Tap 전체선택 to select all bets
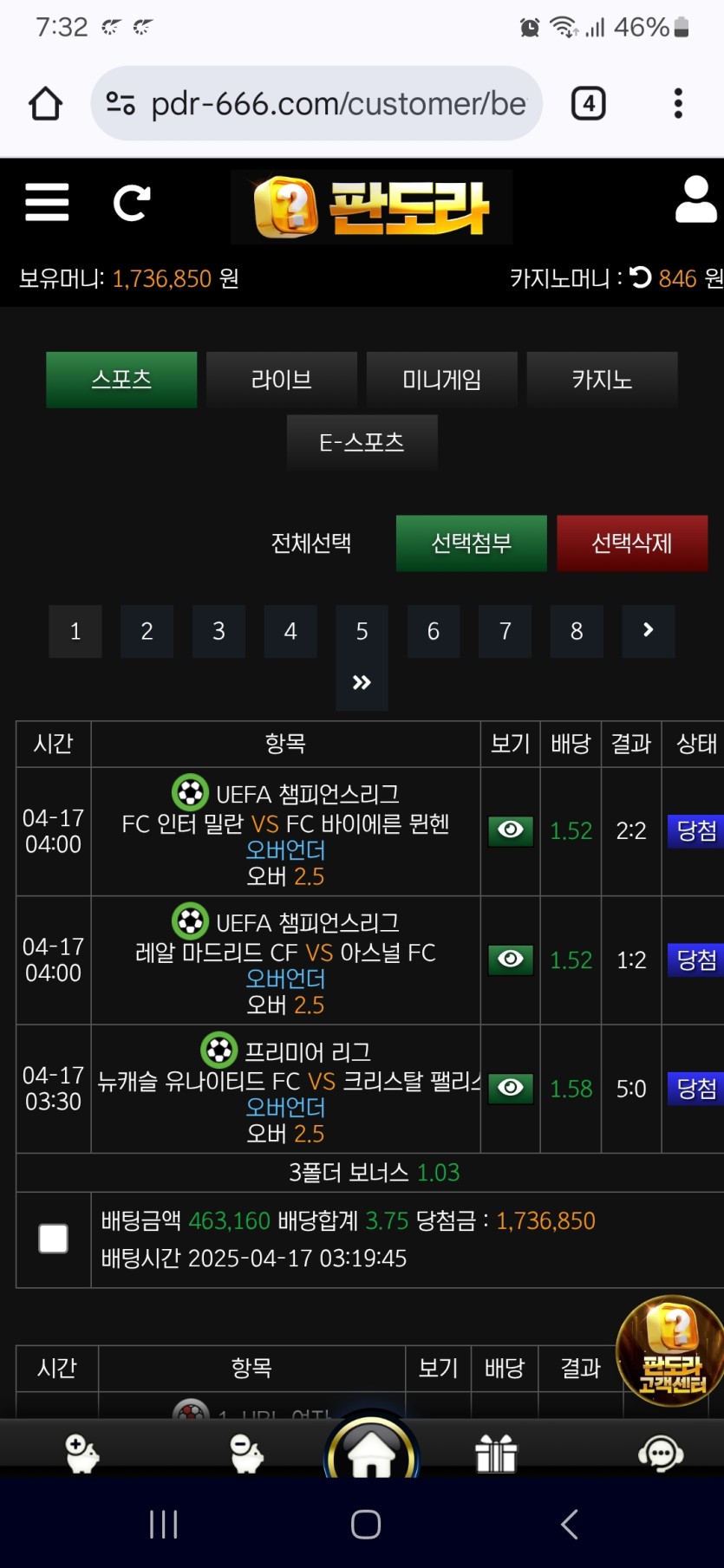724x1568 pixels. coord(311,543)
